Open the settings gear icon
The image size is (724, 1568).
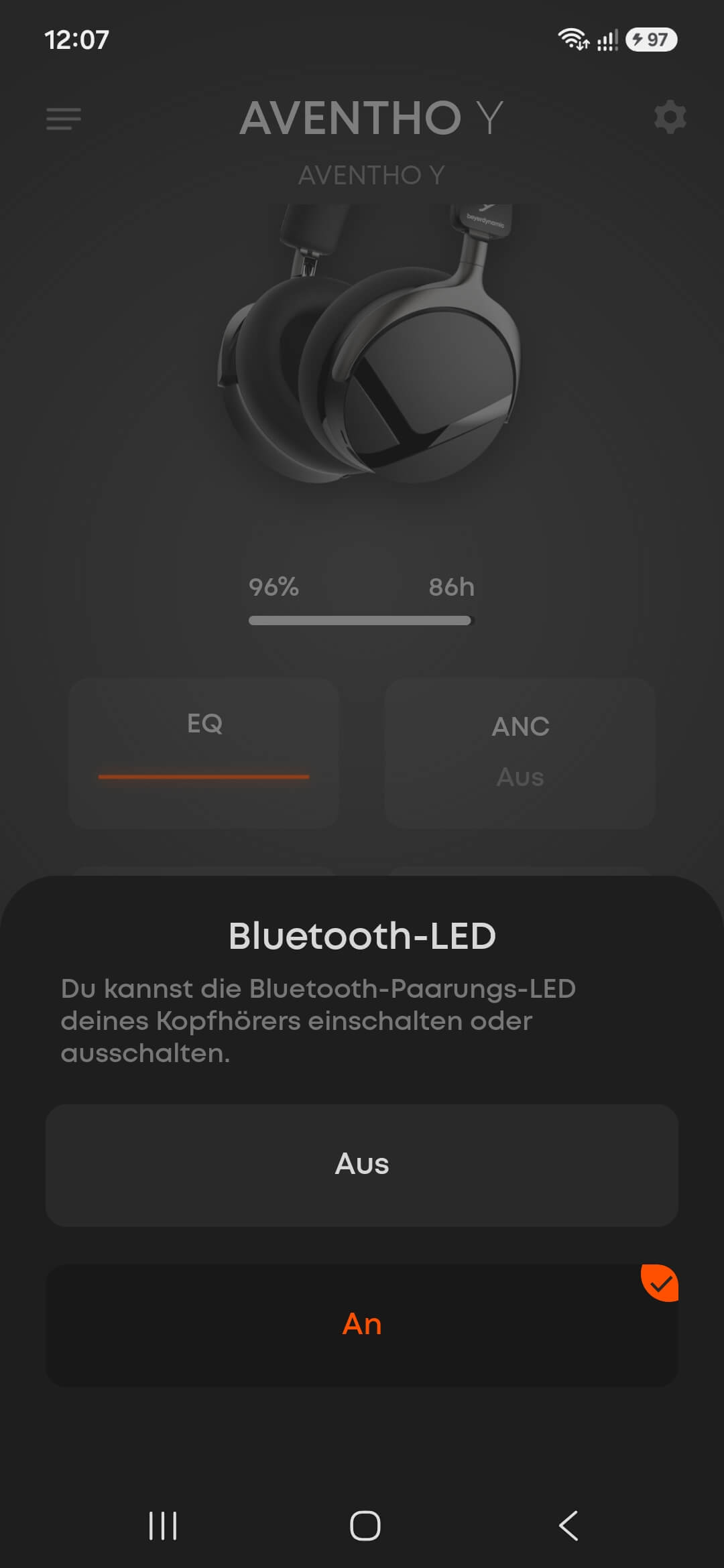tap(670, 118)
